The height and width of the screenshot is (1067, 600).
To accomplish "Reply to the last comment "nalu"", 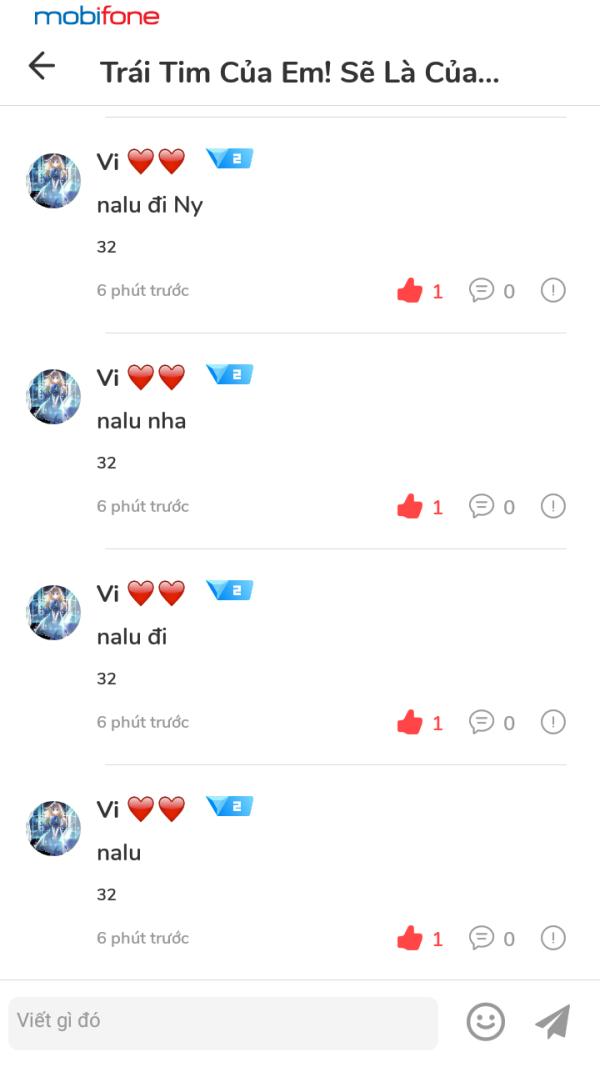I will coord(482,938).
